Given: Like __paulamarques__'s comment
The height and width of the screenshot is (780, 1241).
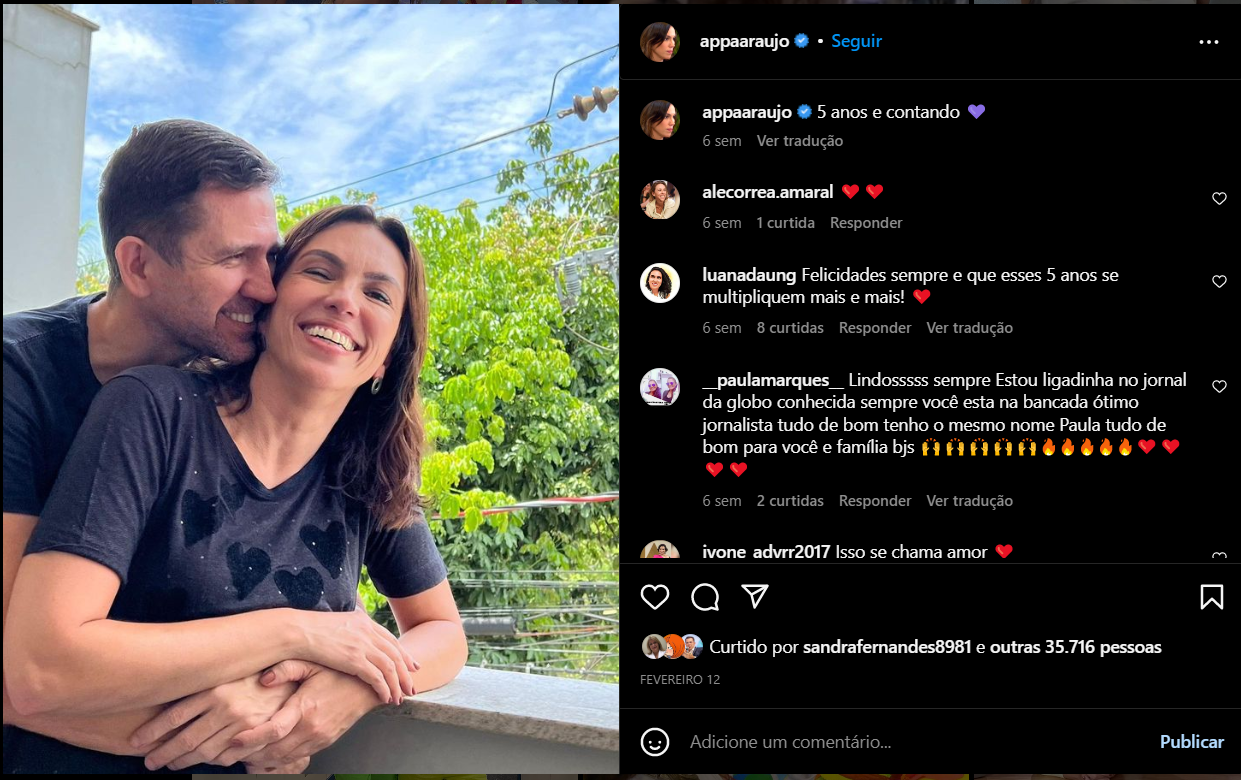Looking at the screenshot, I should (x=1219, y=387).
